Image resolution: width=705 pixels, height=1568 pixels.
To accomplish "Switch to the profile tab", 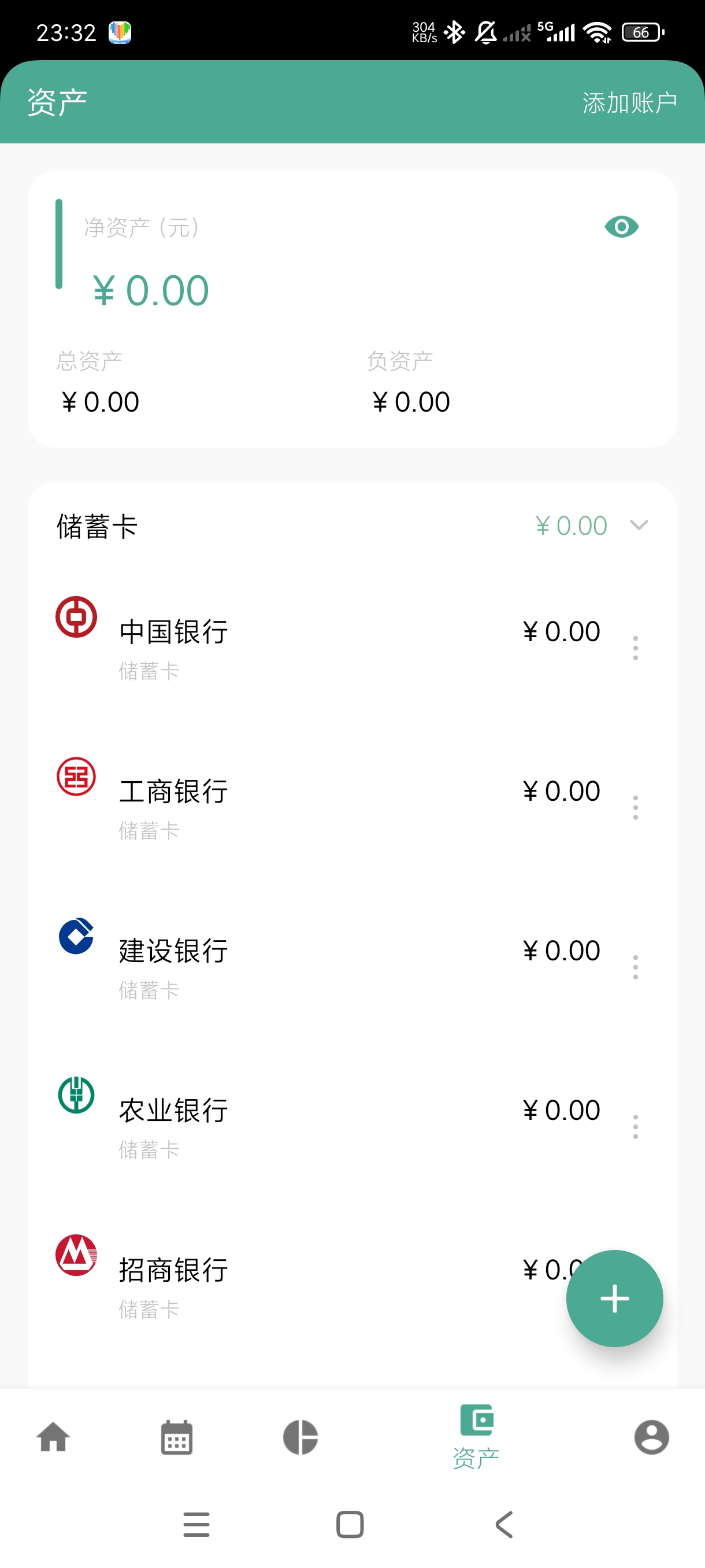I will click(651, 1437).
